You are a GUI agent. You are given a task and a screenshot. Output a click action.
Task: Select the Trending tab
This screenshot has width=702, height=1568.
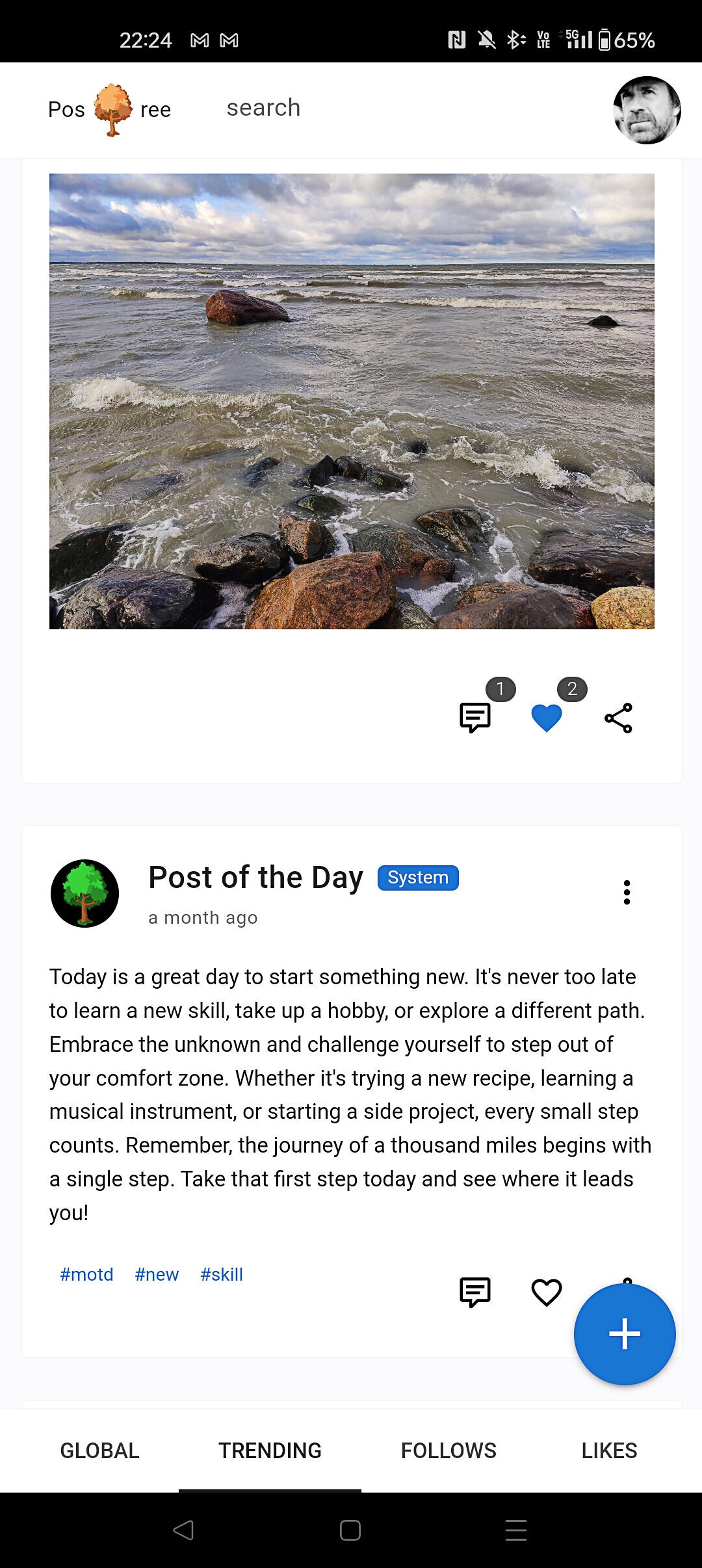click(x=270, y=1450)
